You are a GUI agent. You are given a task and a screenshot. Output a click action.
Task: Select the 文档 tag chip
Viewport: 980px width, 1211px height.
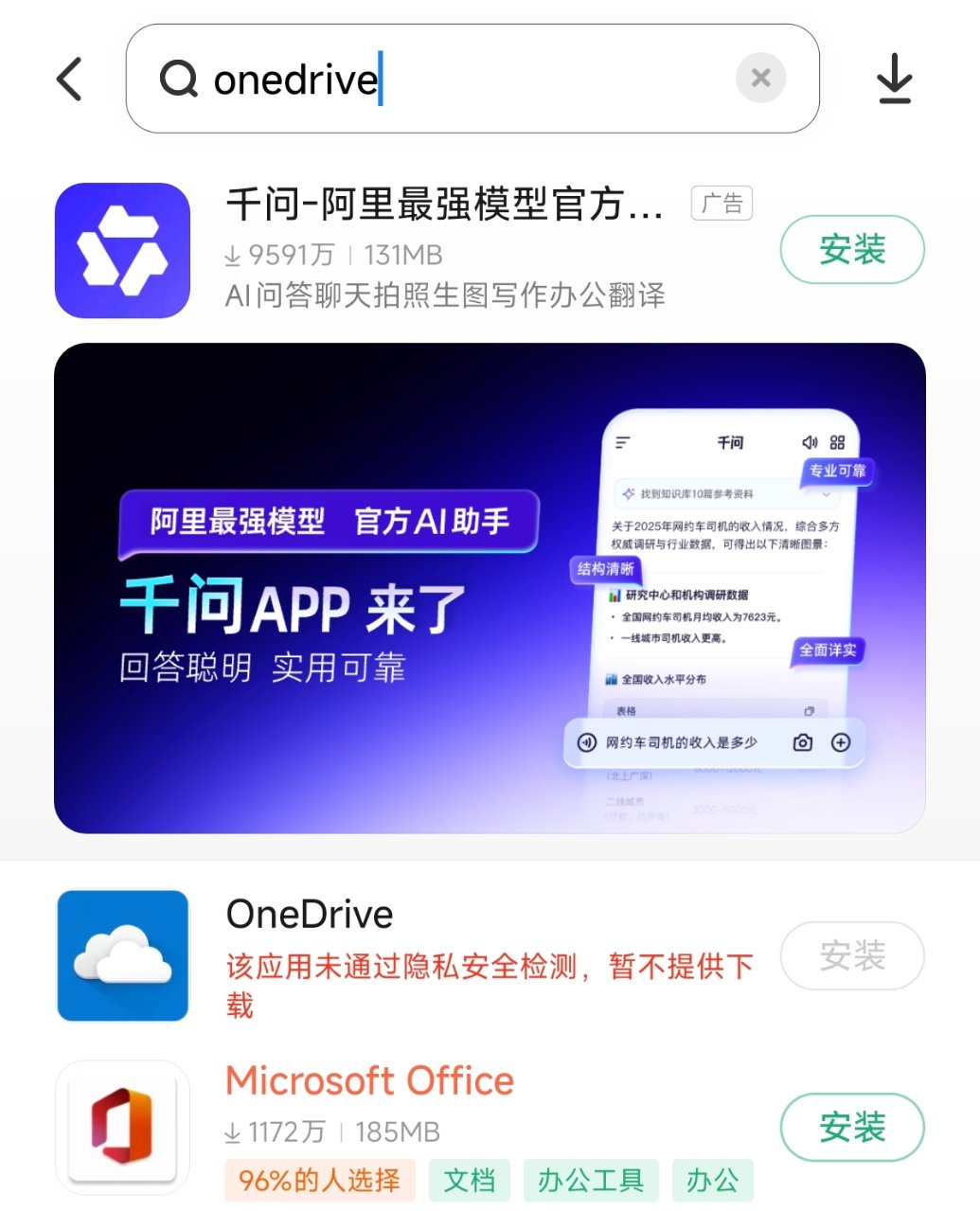(470, 1181)
